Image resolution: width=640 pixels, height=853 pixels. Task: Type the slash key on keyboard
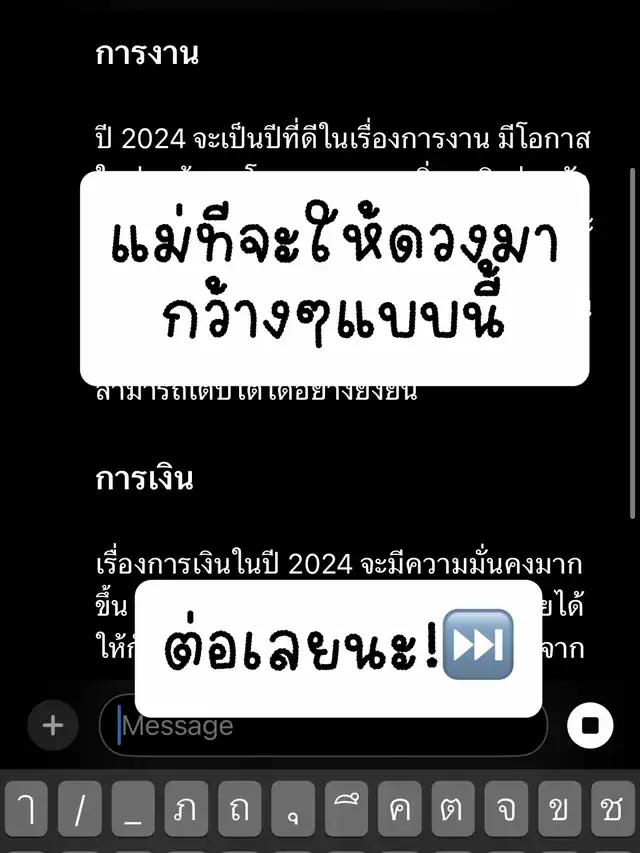coord(79,808)
